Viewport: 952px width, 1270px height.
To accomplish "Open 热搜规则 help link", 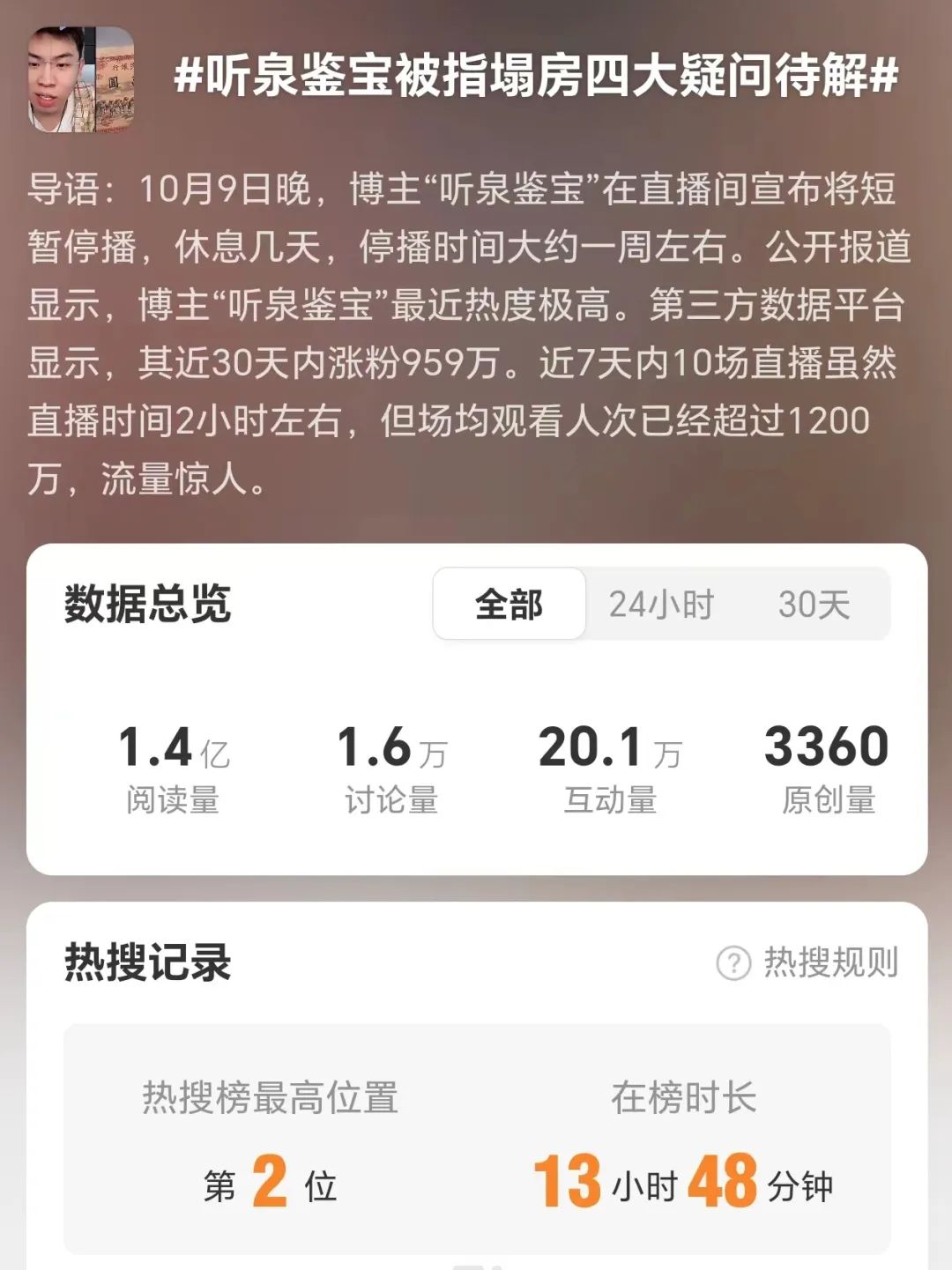I will pos(808,962).
